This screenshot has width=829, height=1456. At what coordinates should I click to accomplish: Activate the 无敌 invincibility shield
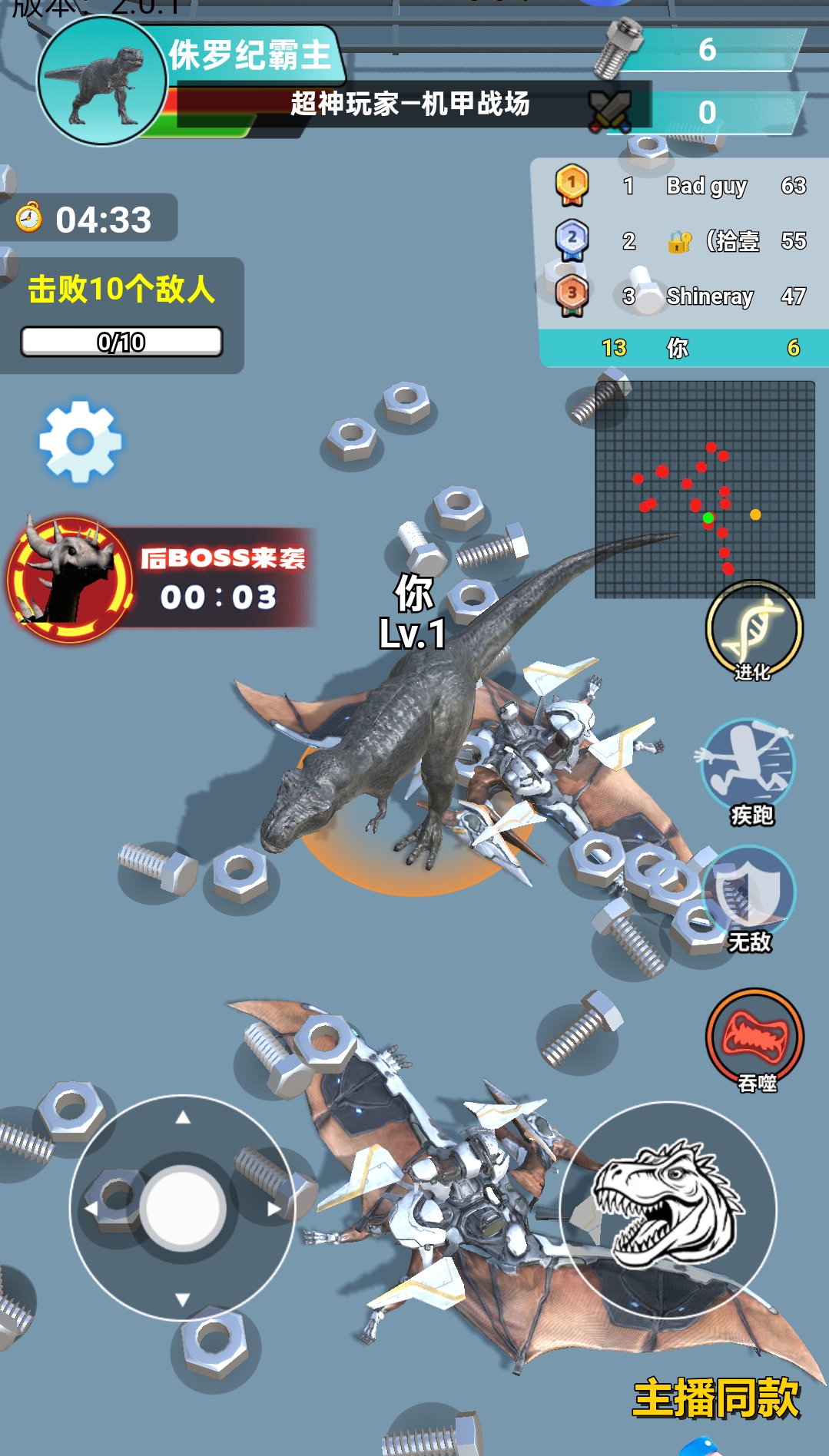[748, 895]
